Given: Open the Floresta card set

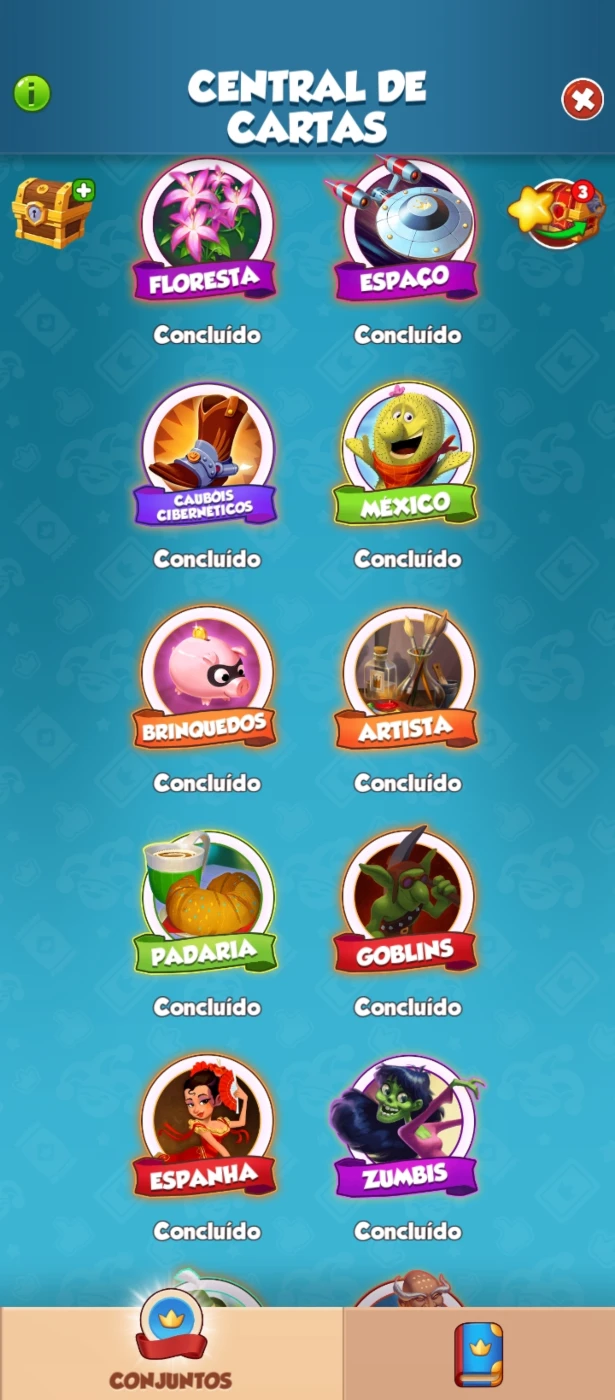Looking at the screenshot, I should [x=206, y=230].
